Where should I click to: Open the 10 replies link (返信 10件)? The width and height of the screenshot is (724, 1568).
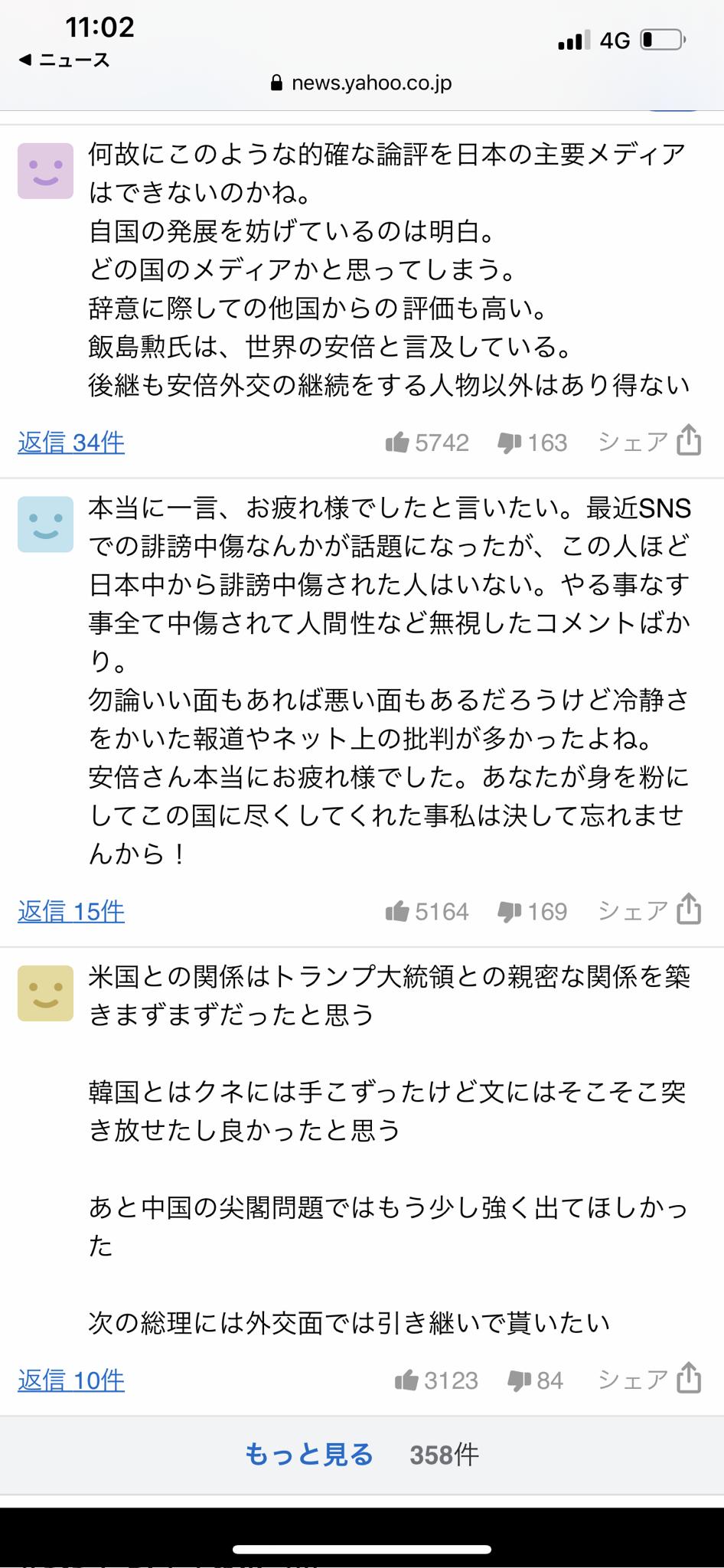[70, 1380]
